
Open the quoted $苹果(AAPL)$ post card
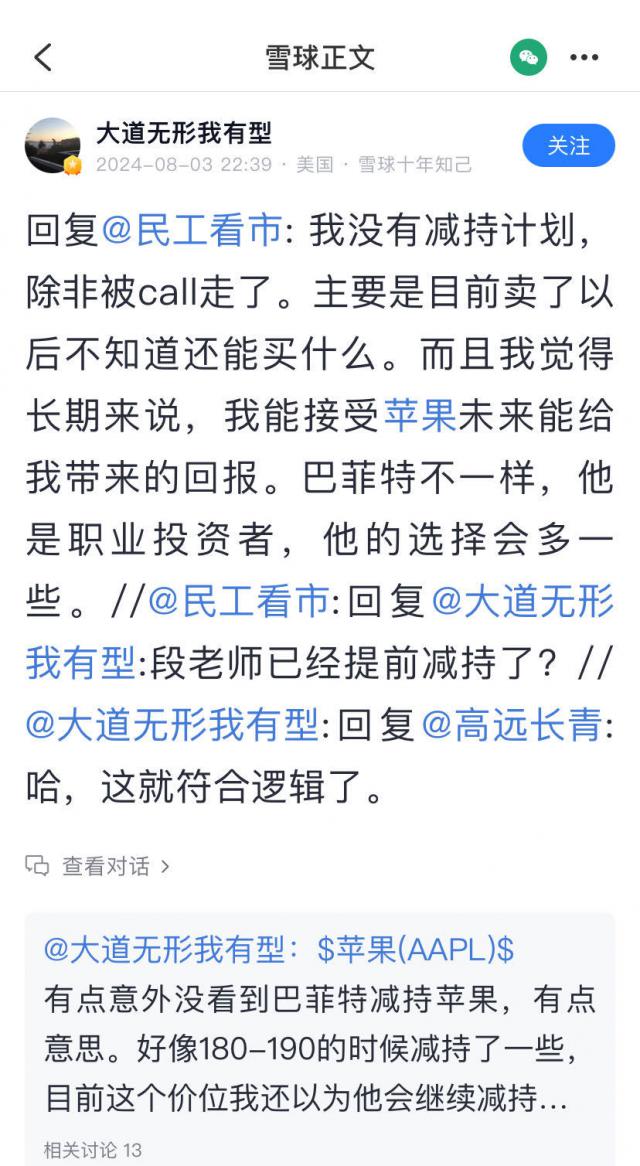tap(318, 1030)
